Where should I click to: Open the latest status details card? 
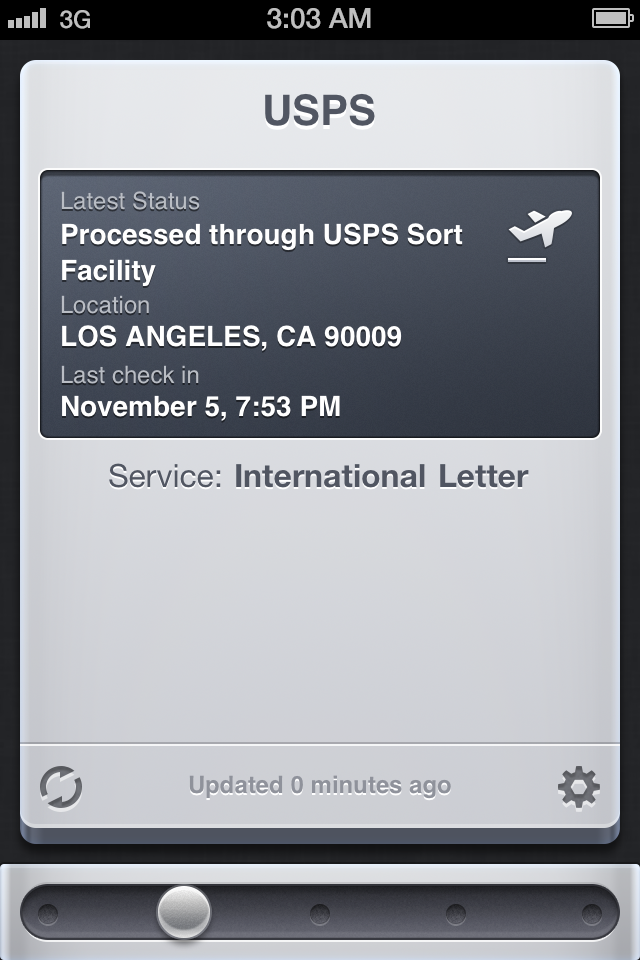point(320,304)
